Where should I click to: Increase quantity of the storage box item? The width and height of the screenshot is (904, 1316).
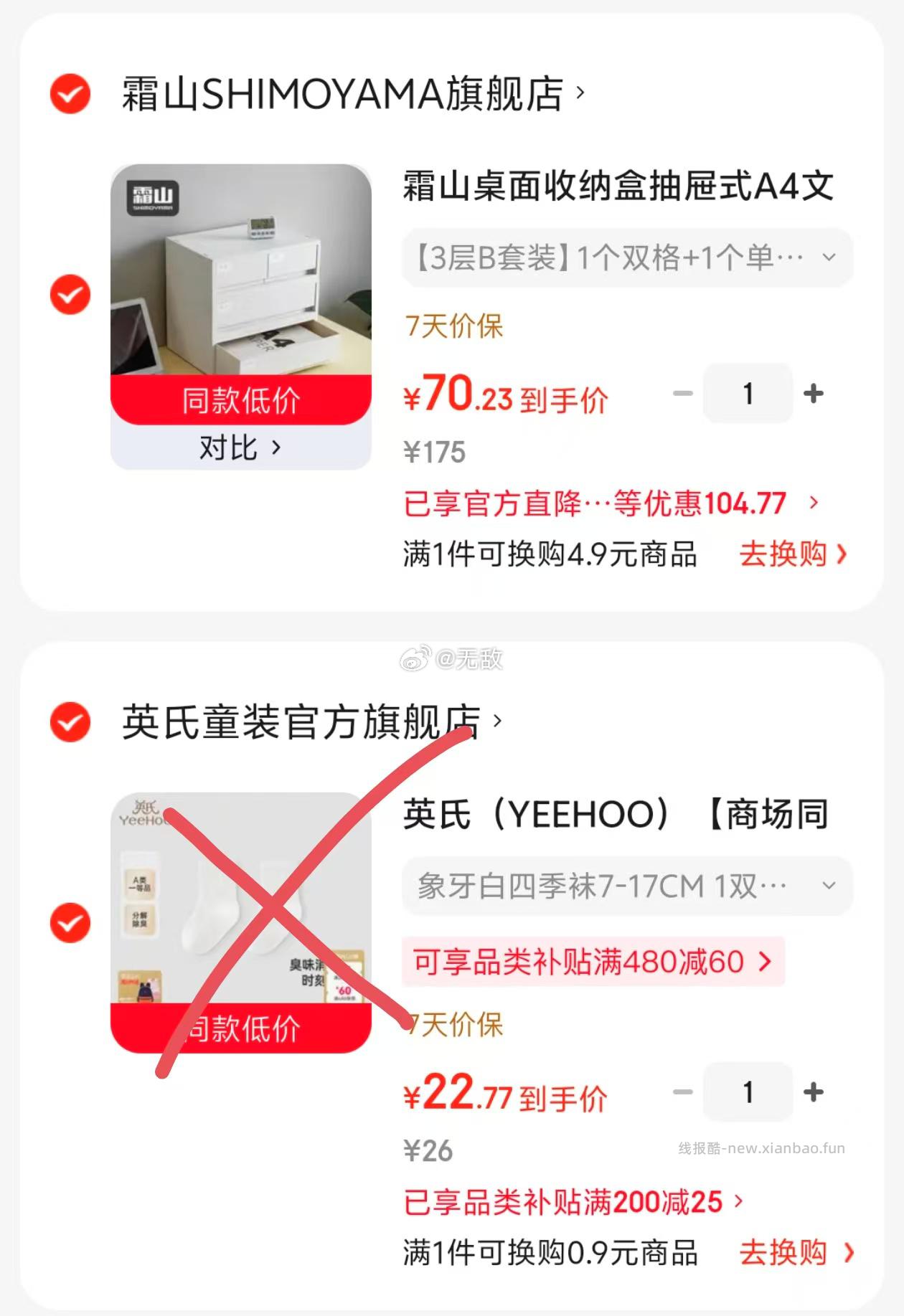(813, 392)
